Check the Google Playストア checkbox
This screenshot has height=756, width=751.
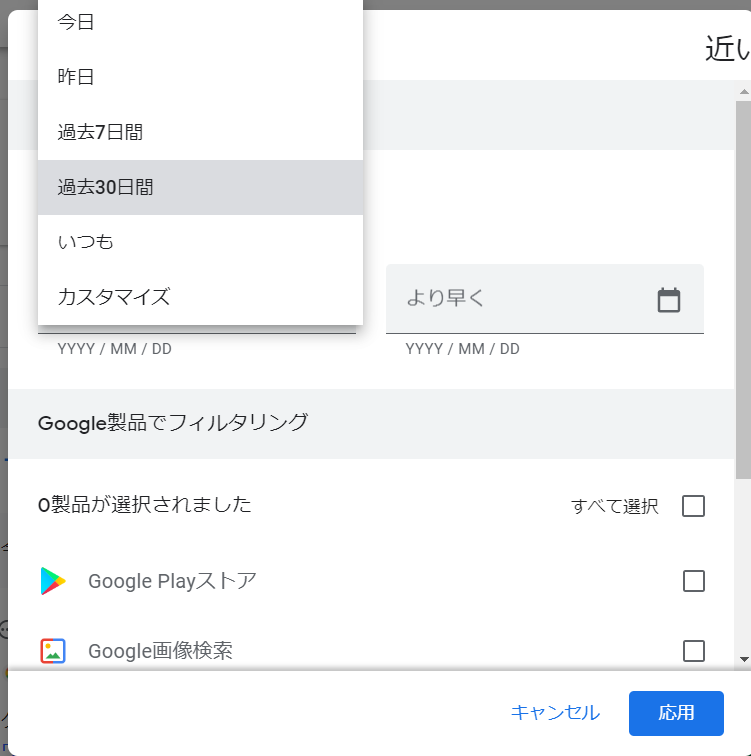tap(693, 580)
